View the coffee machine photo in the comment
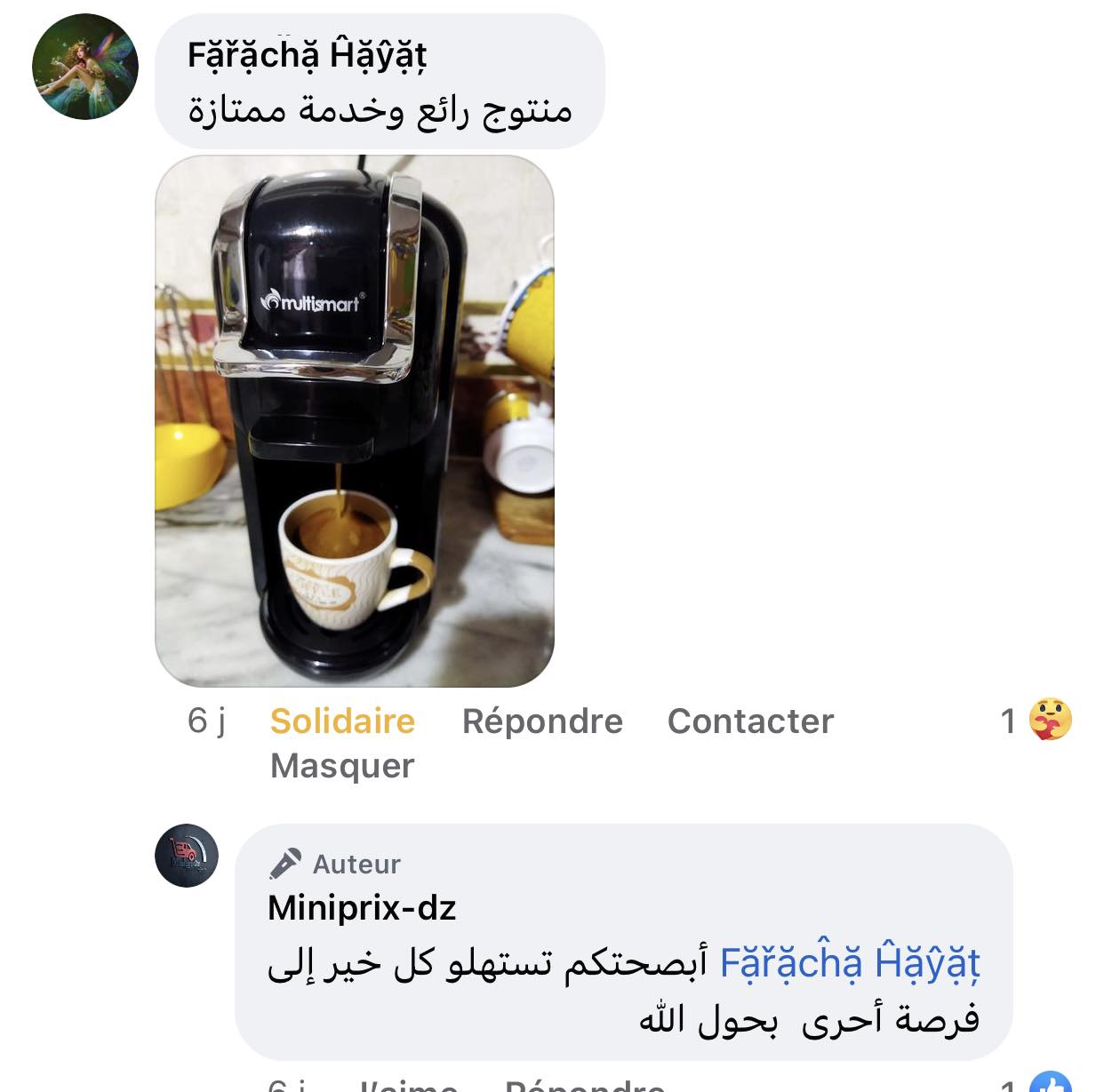This screenshot has width=1104, height=1092. click(x=355, y=421)
